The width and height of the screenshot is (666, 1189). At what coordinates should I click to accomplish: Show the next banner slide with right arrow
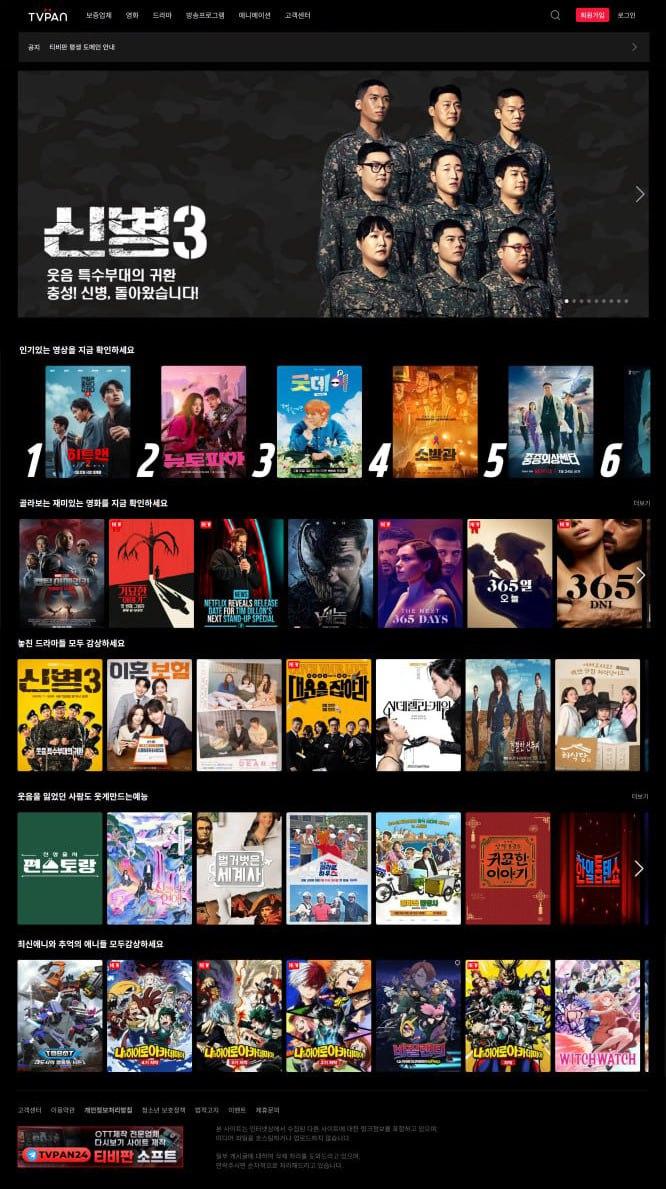click(x=639, y=194)
